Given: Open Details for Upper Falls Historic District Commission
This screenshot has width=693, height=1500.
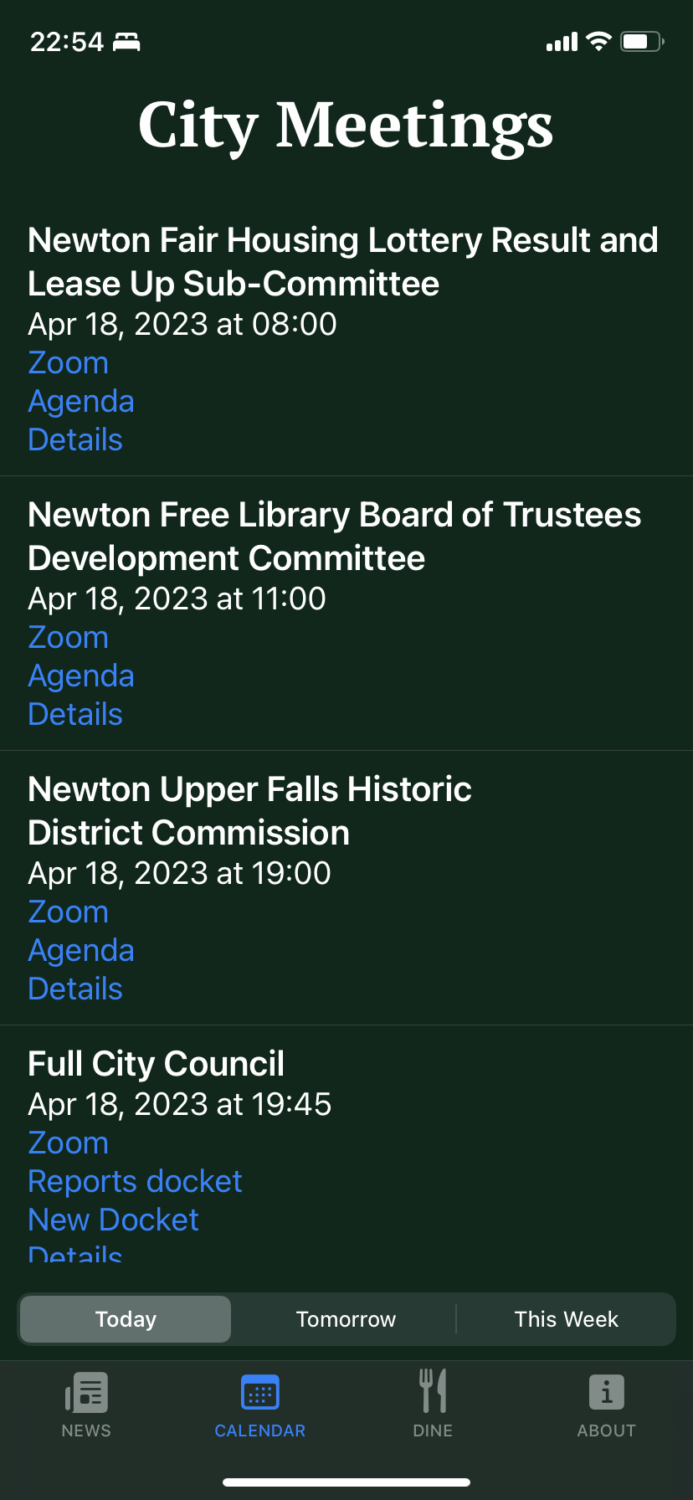Looking at the screenshot, I should click(75, 989).
